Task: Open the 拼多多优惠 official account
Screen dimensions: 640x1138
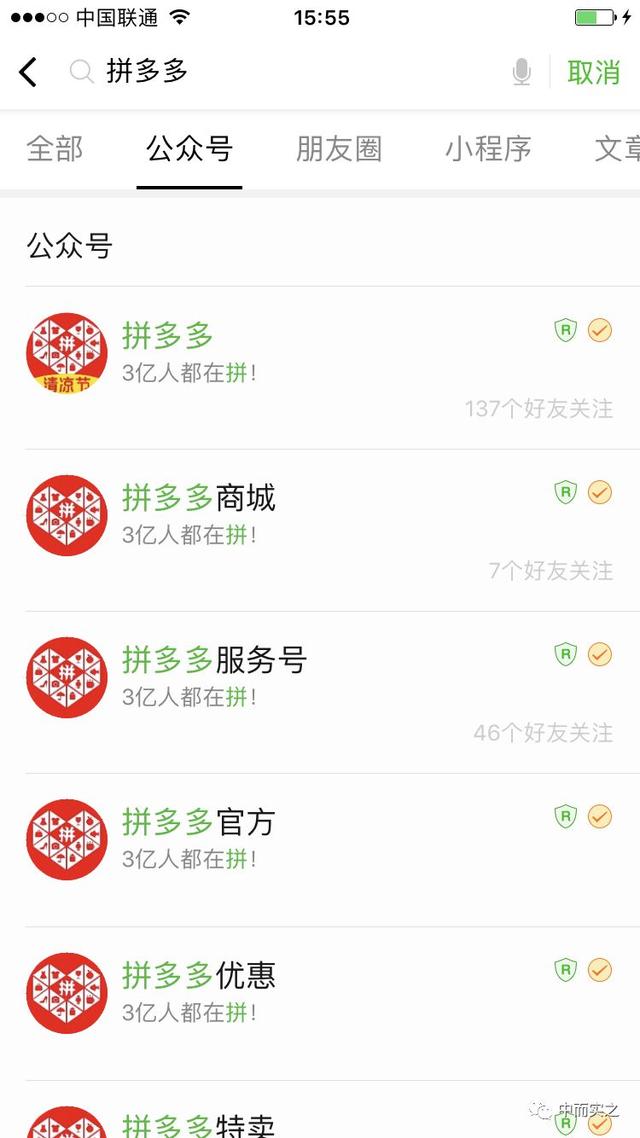Action: click(320, 1004)
